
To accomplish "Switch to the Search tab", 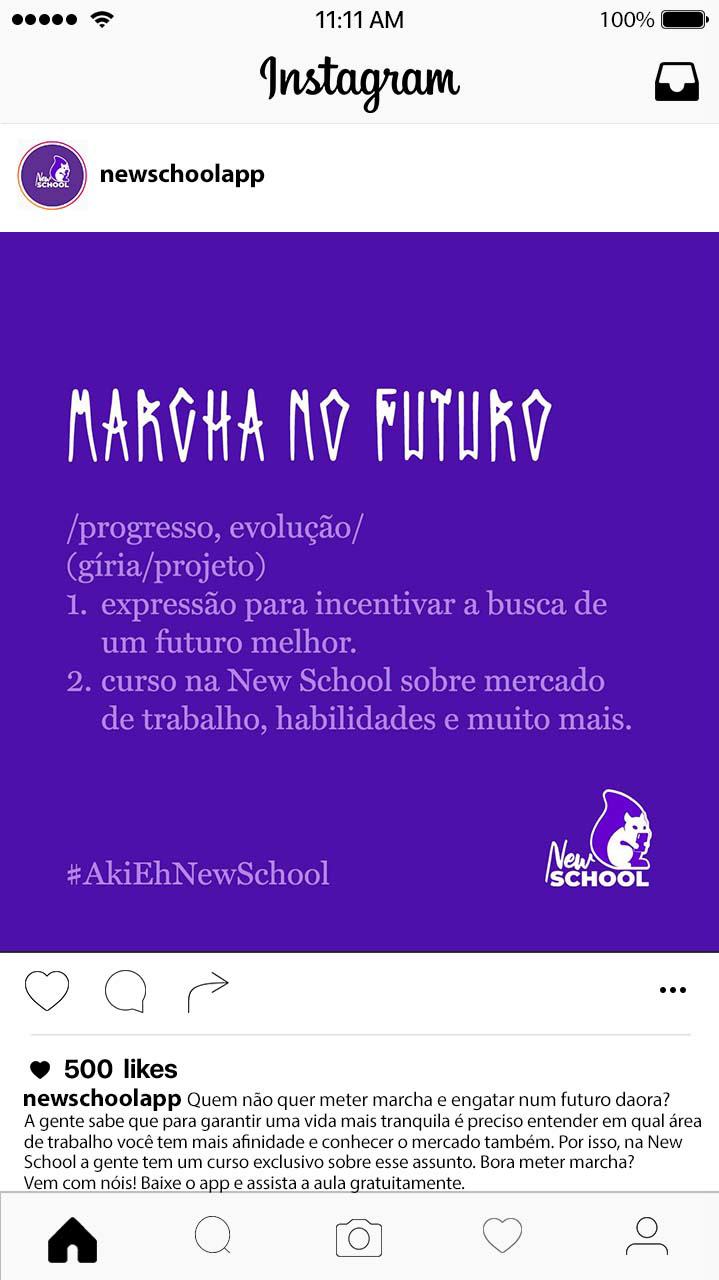I will [213, 1236].
